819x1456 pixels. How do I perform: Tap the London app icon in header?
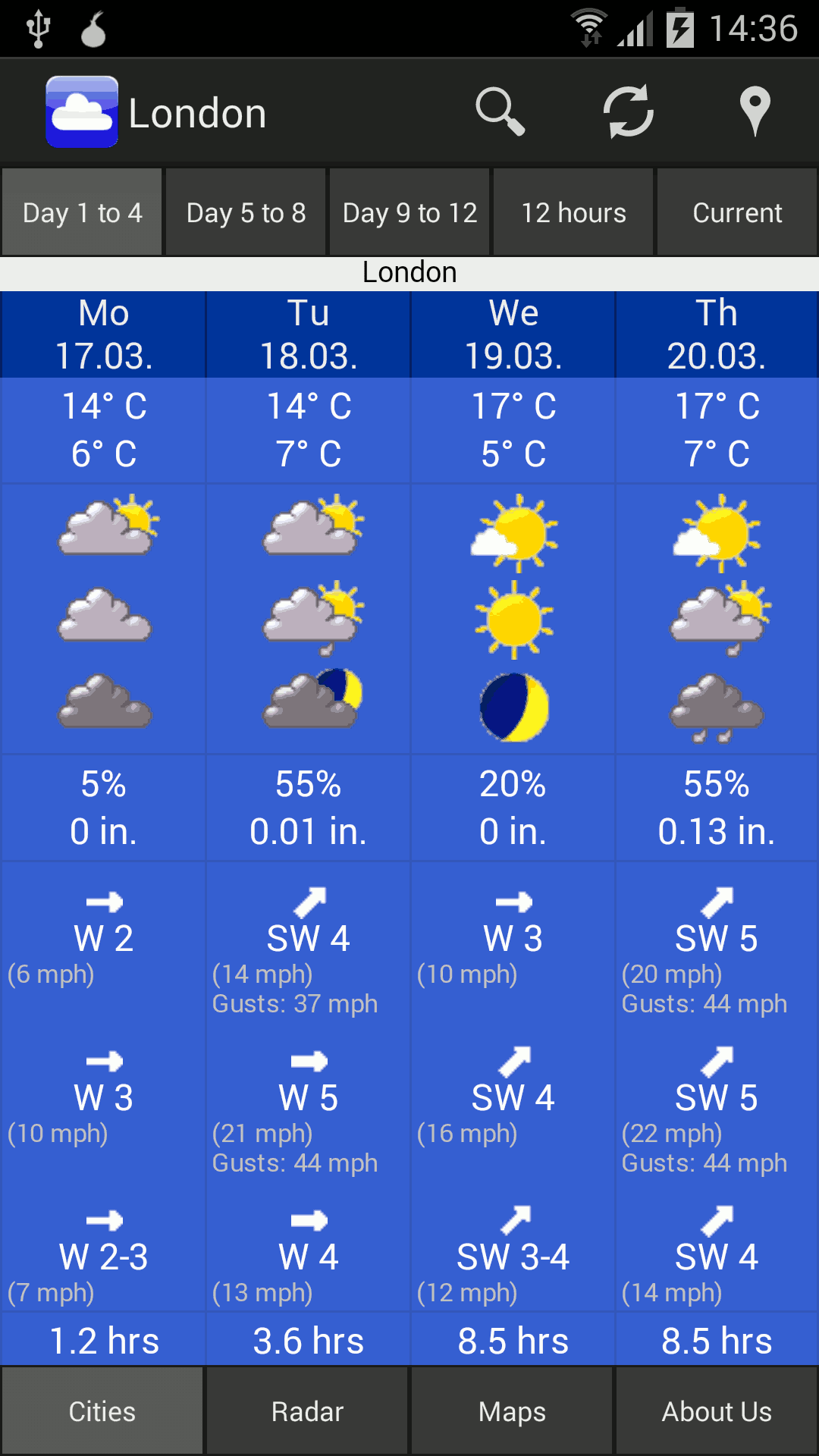click(x=82, y=112)
